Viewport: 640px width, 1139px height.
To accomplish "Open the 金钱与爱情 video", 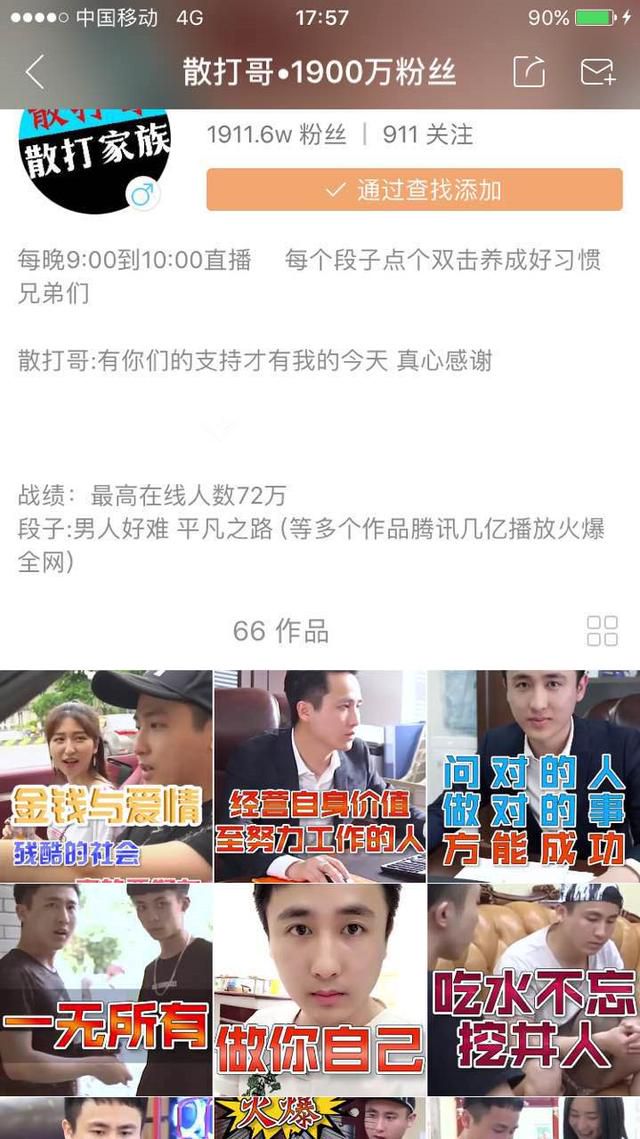I will coord(106,775).
